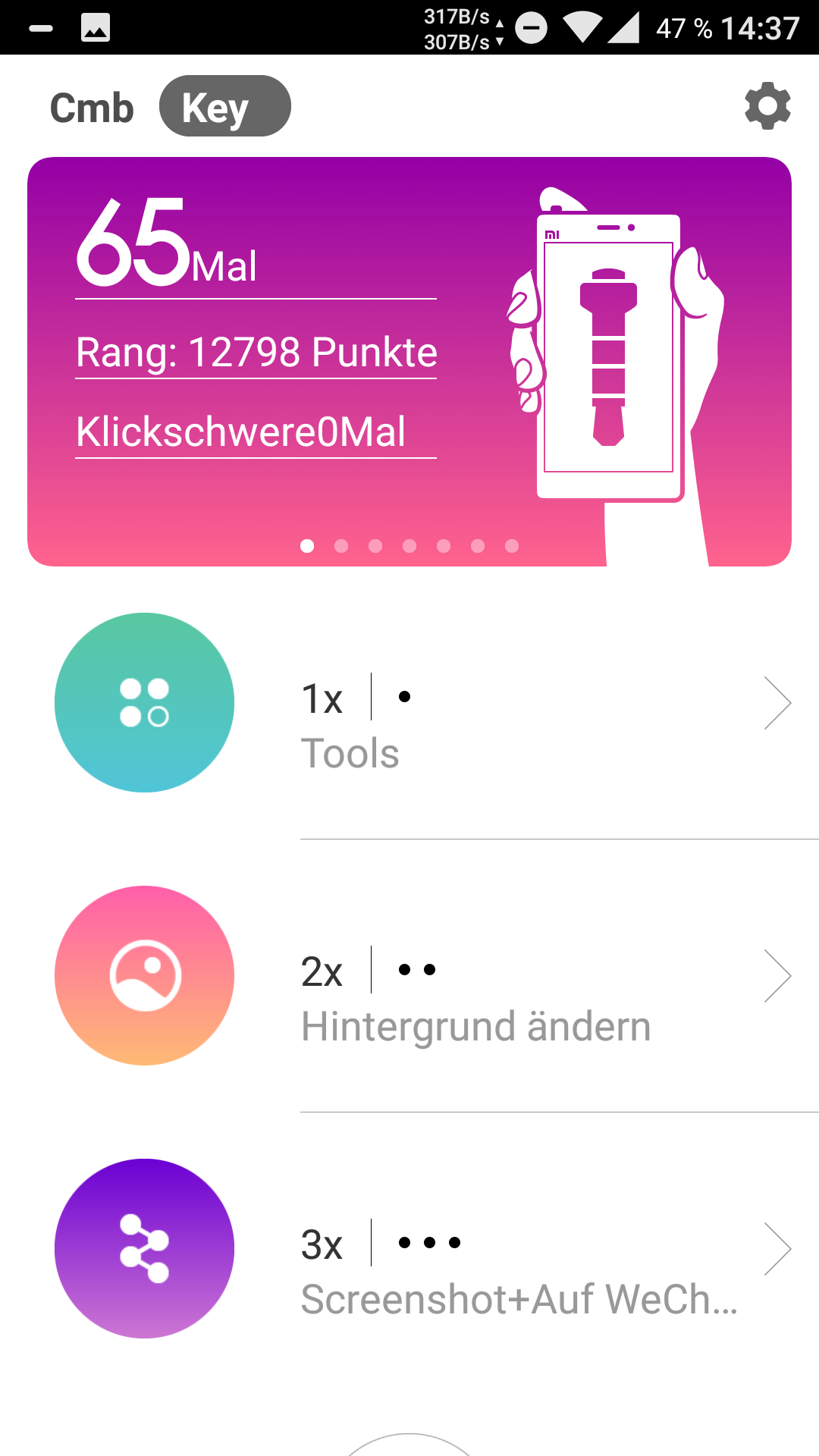The width and height of the screenshot is (819, 1456).
Task: Open the settings gear icon
Action: click(x=767, y=106)
